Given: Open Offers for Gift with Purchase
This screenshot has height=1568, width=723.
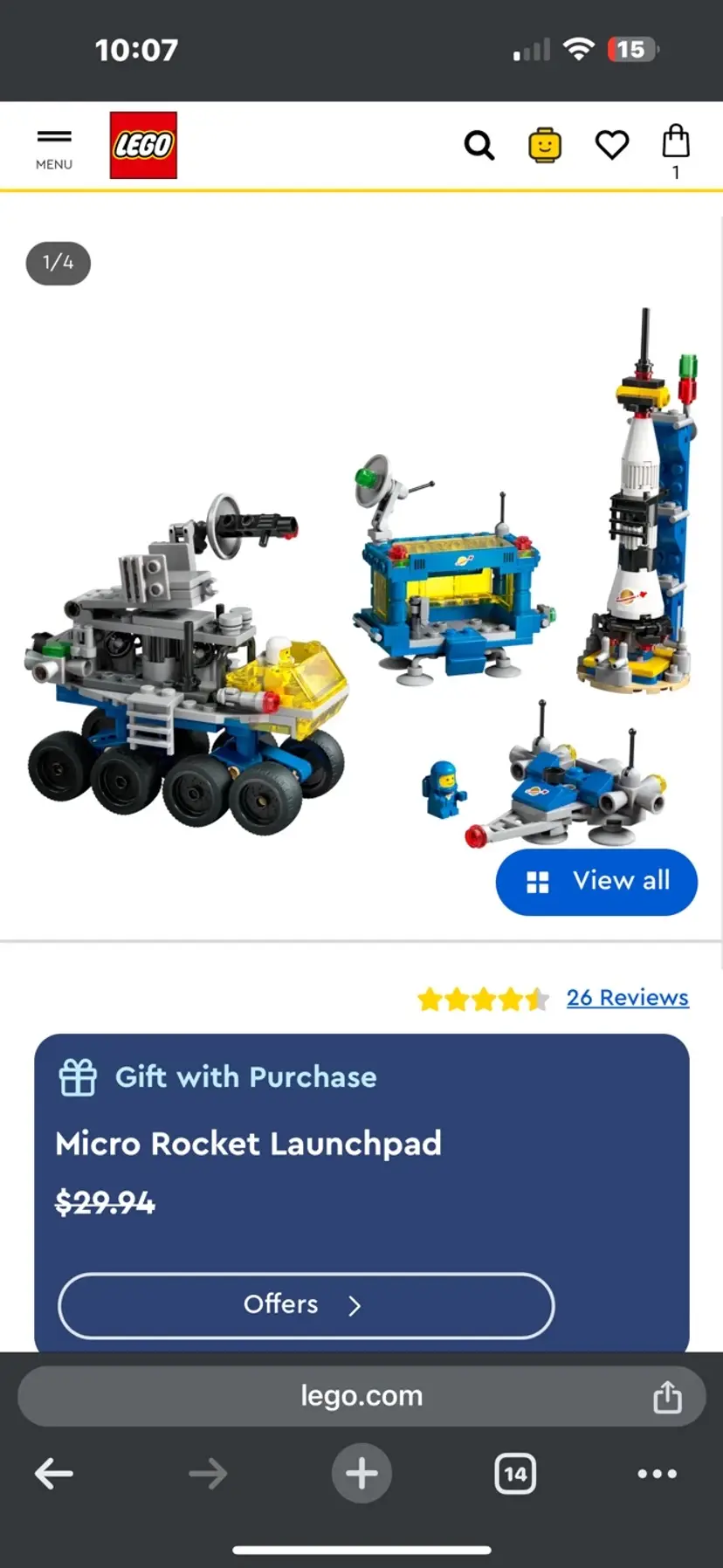Looking at the screenshot, I should (306, 1305).
